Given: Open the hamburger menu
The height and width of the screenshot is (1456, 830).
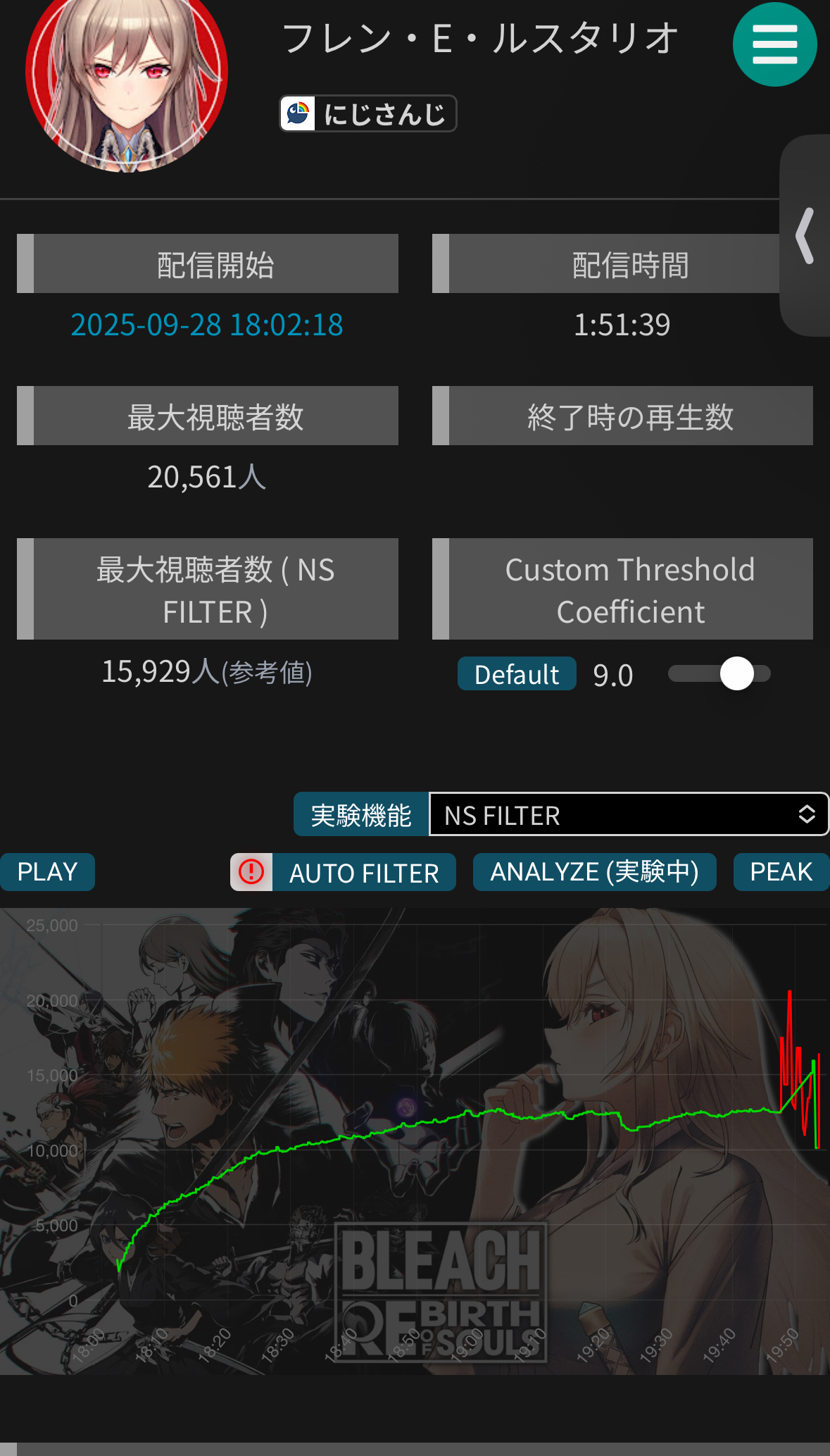Looking at the screenshot, I should coord(774,44).
